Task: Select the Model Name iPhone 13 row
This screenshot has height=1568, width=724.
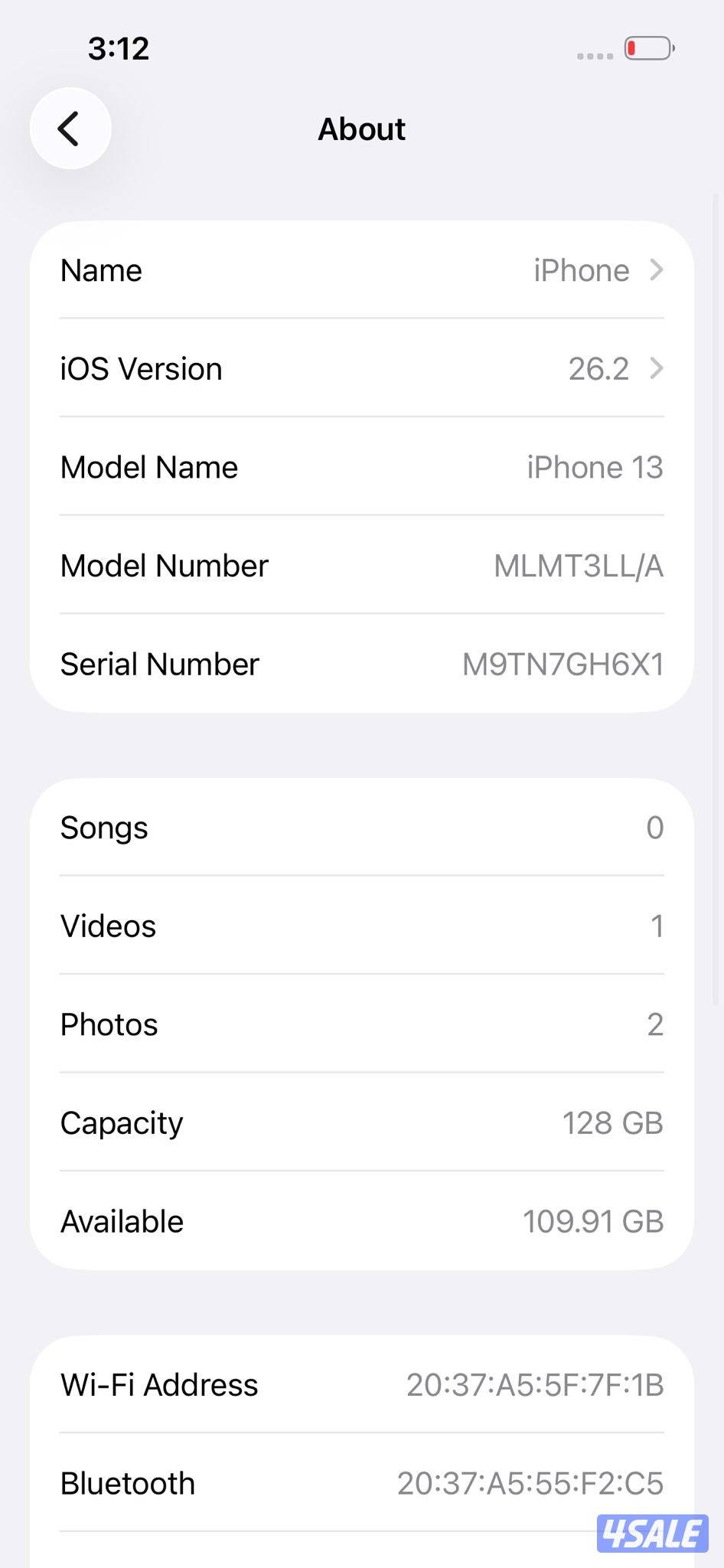Action: (x=361, y=467)
